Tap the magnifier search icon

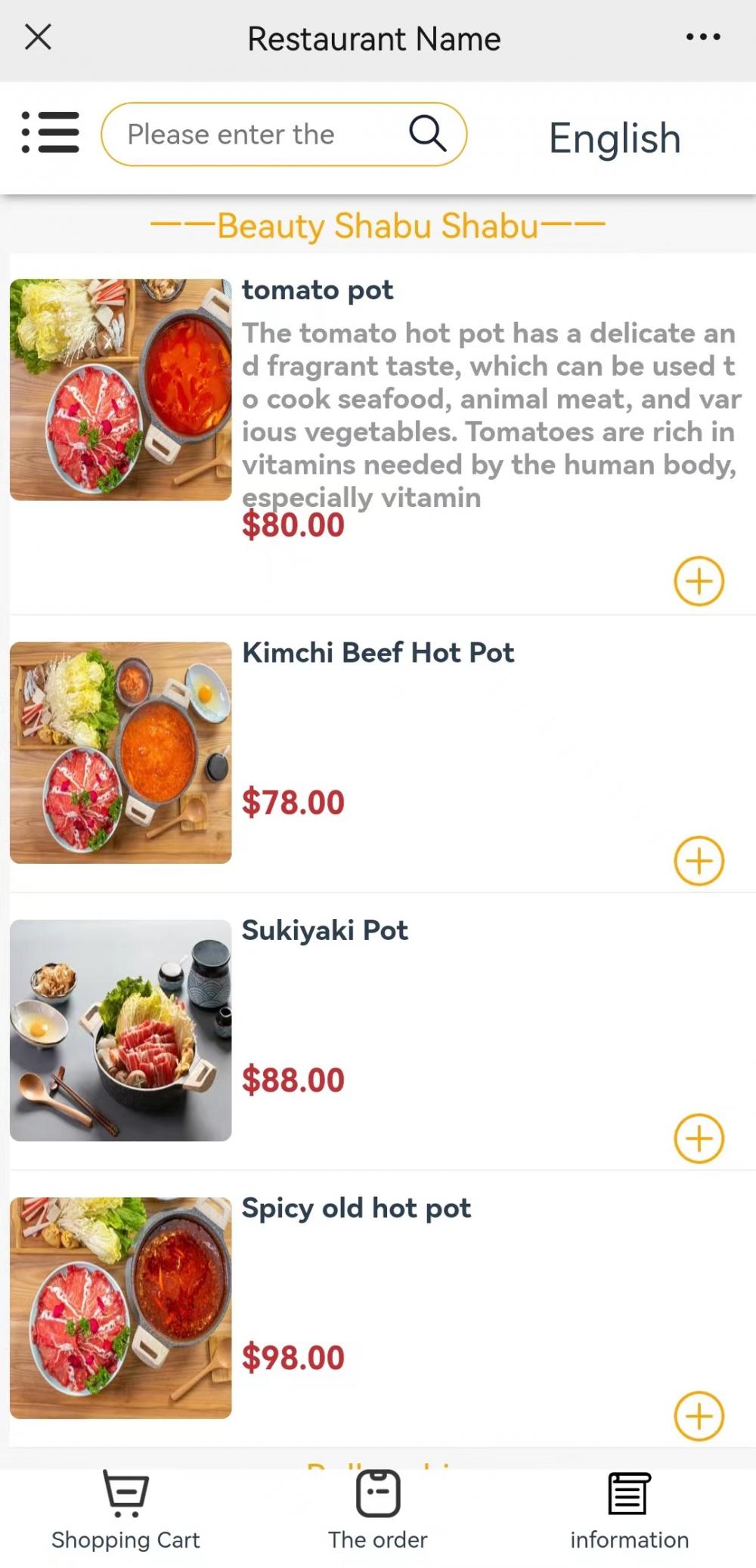click(428, 134)
